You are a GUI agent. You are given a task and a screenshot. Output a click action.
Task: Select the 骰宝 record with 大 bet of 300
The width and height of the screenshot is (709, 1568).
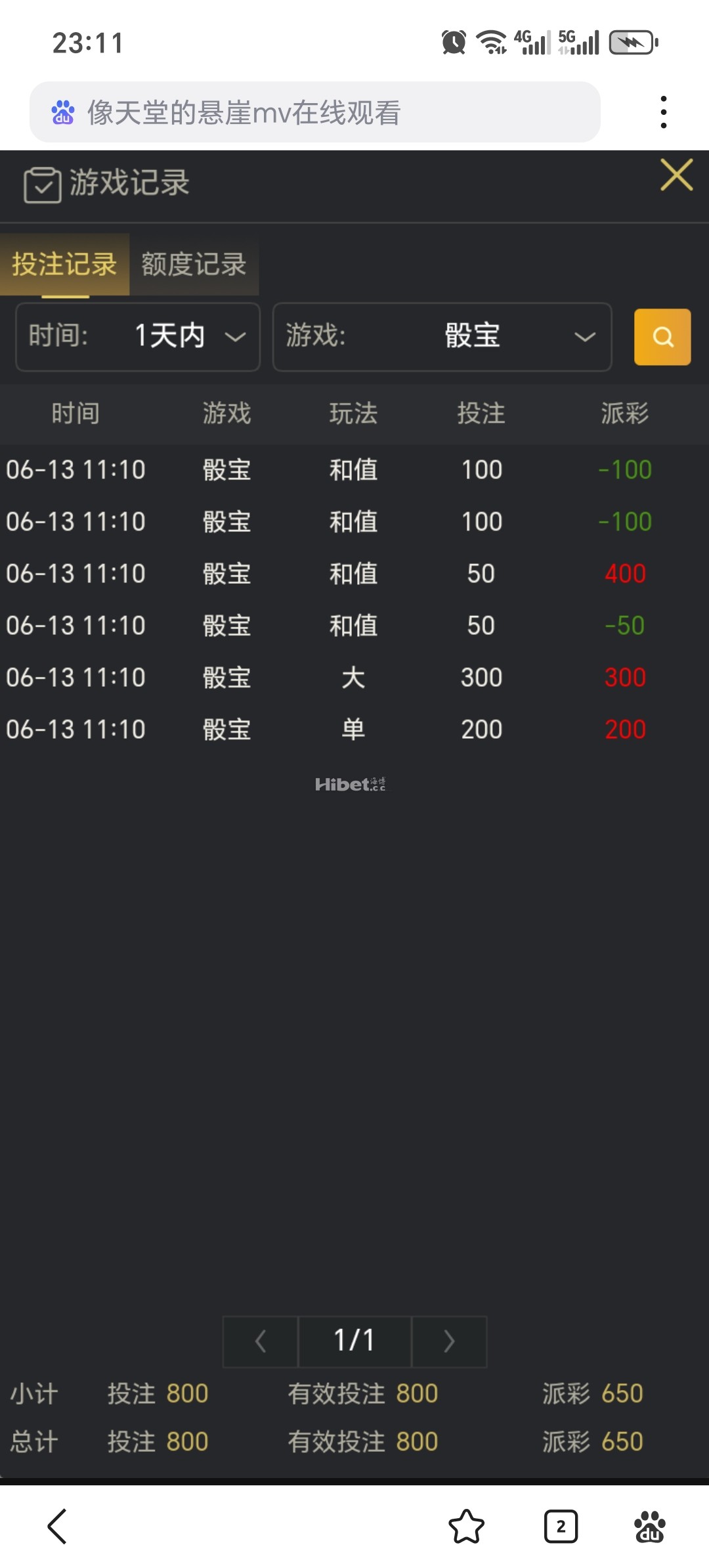click(x=354, y=678)
